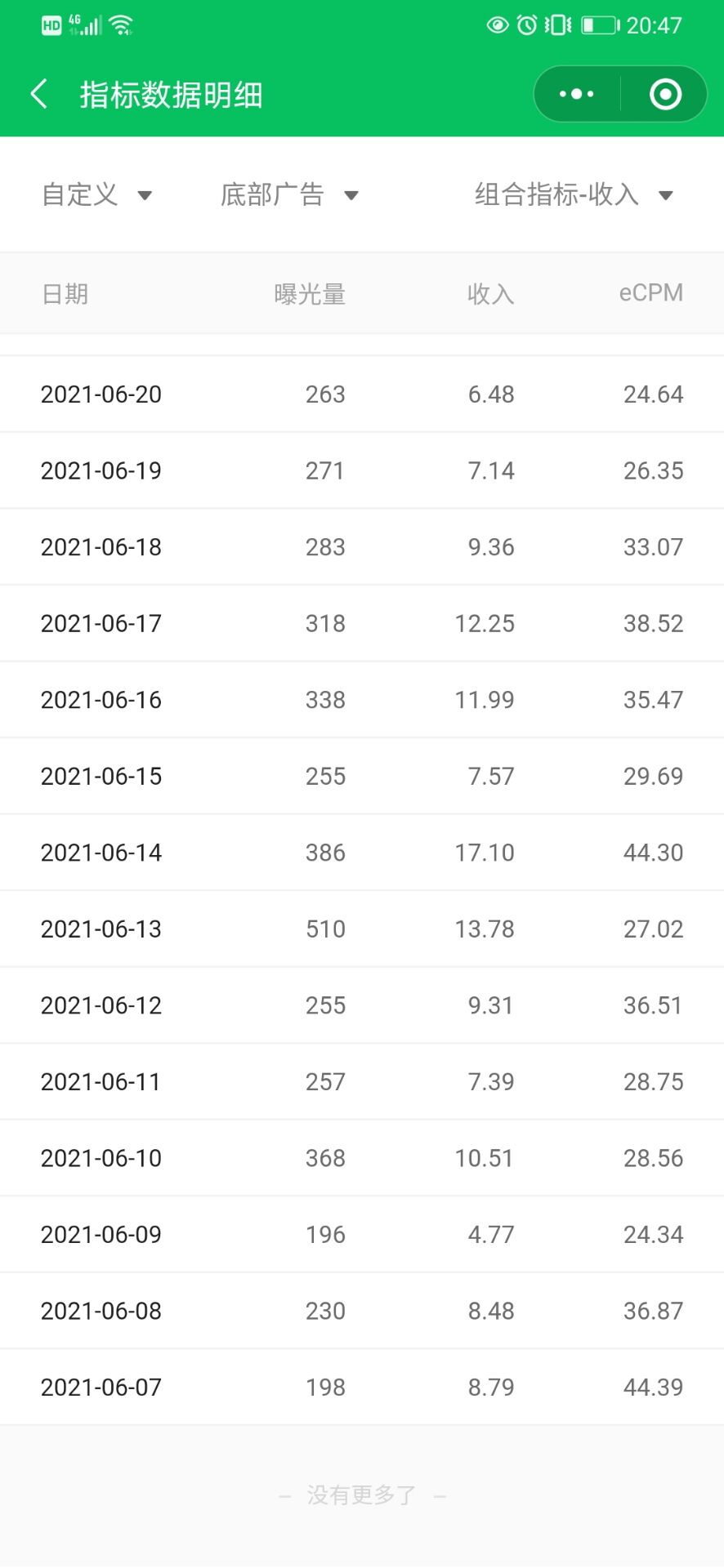Select the 2021-06-14 data row

[x=362, y=852]
